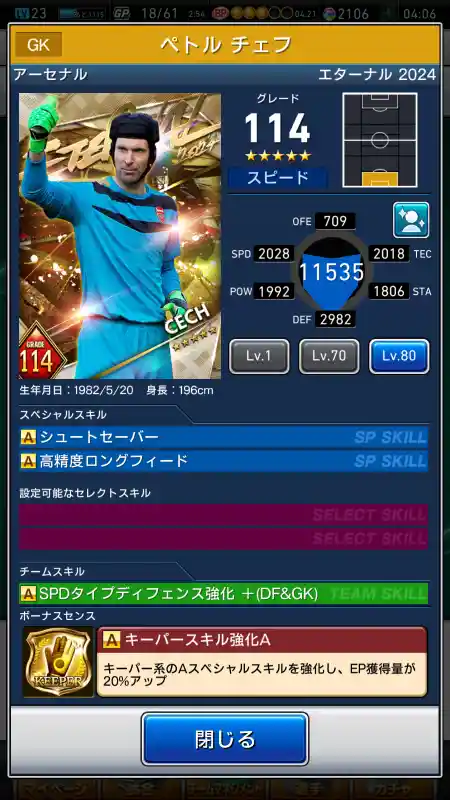Screen dimensions: 450x800
Task: Close the player detail dialog
Action: pyautogui.click(x=224, y=739)
